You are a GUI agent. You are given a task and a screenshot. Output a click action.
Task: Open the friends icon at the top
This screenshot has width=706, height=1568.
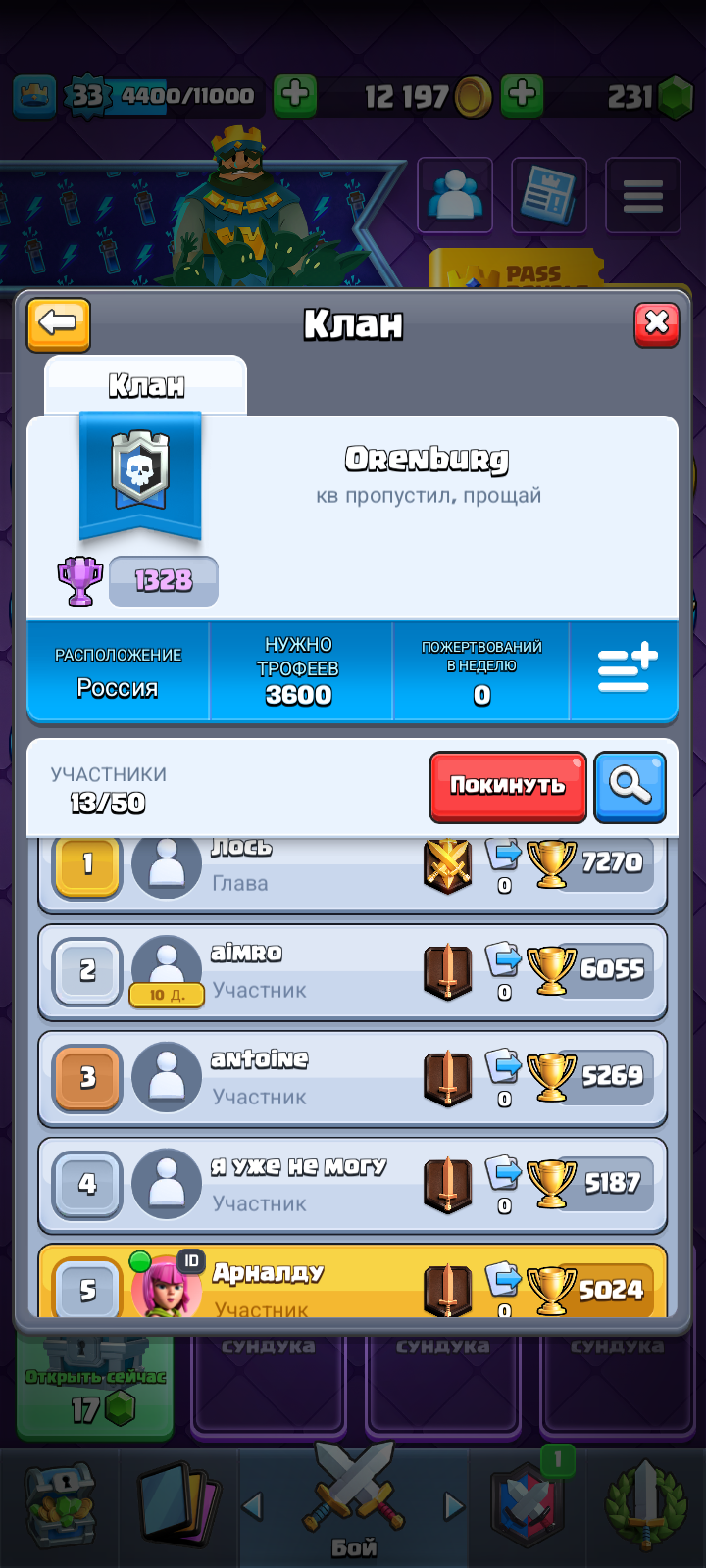pos(455,195)
